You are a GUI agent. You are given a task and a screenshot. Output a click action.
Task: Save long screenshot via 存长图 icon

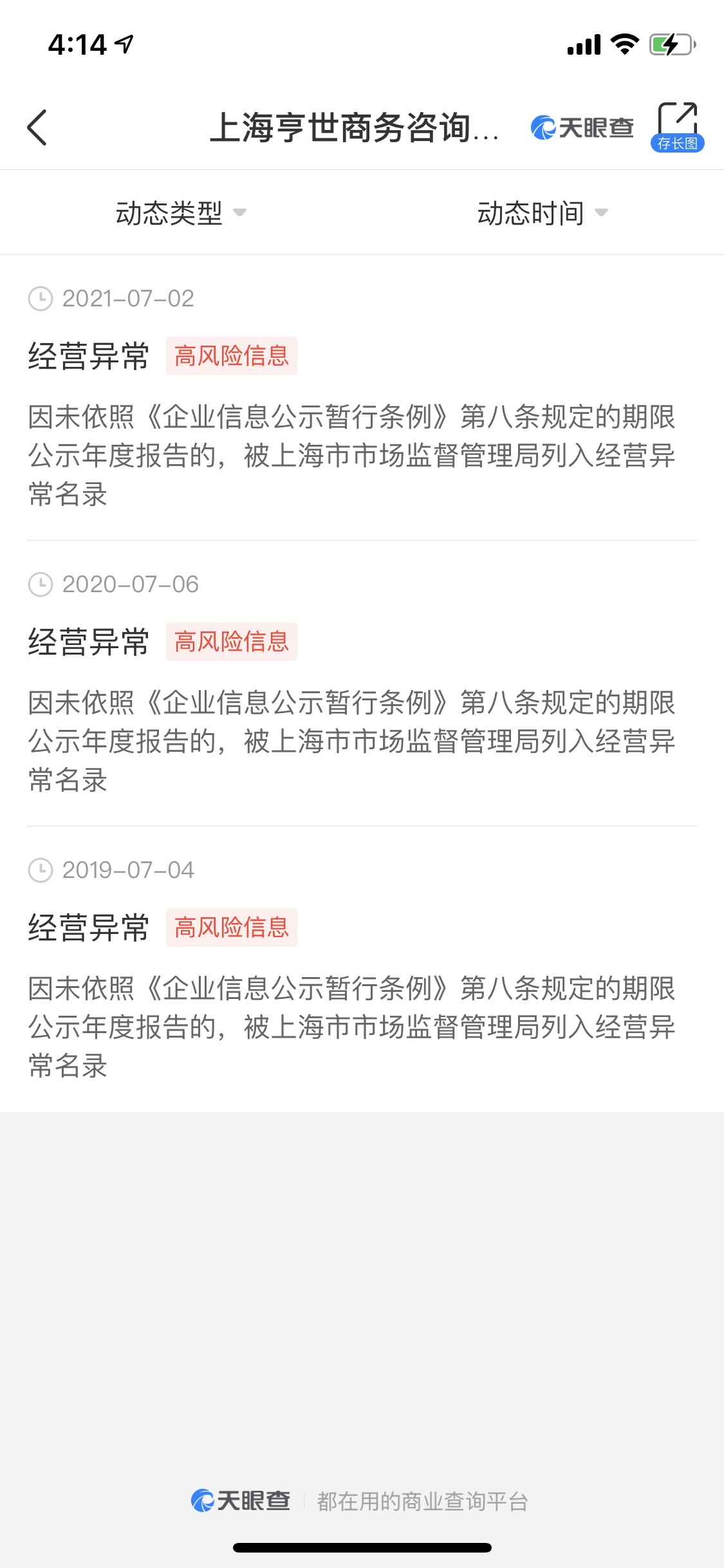(x=677, y=127)
